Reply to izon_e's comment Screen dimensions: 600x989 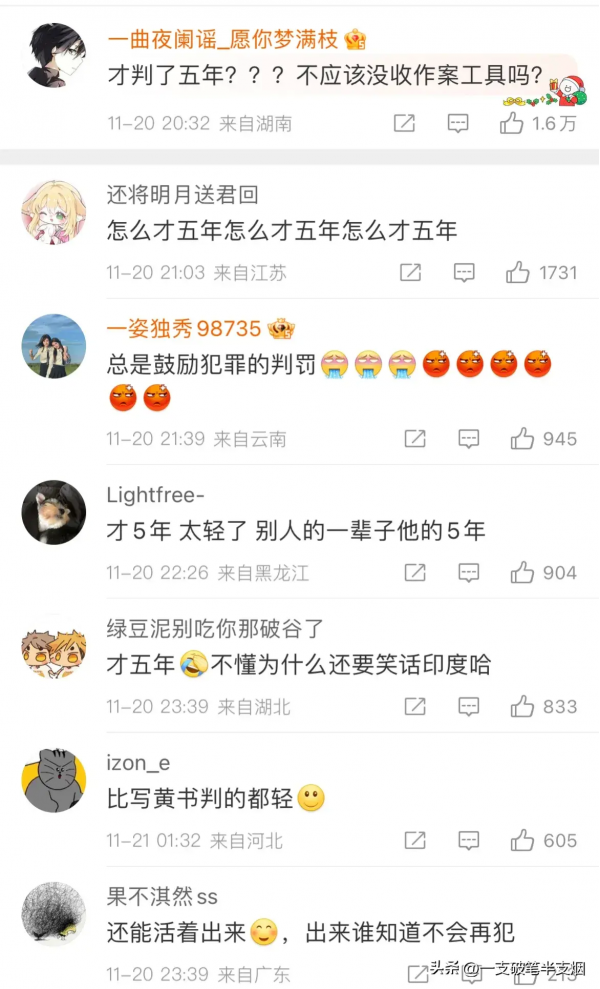(x=468, y=841)
